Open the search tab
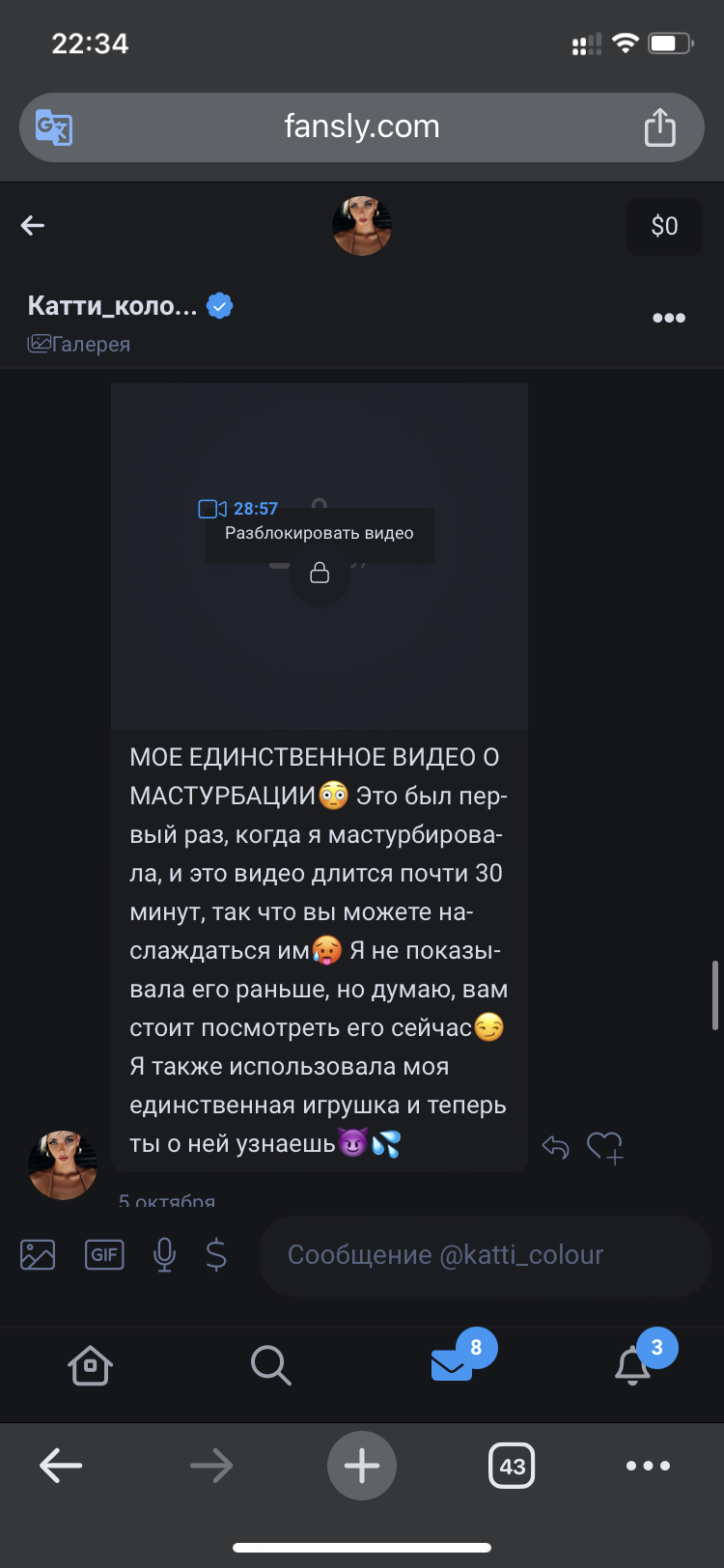 point(271,1365)
